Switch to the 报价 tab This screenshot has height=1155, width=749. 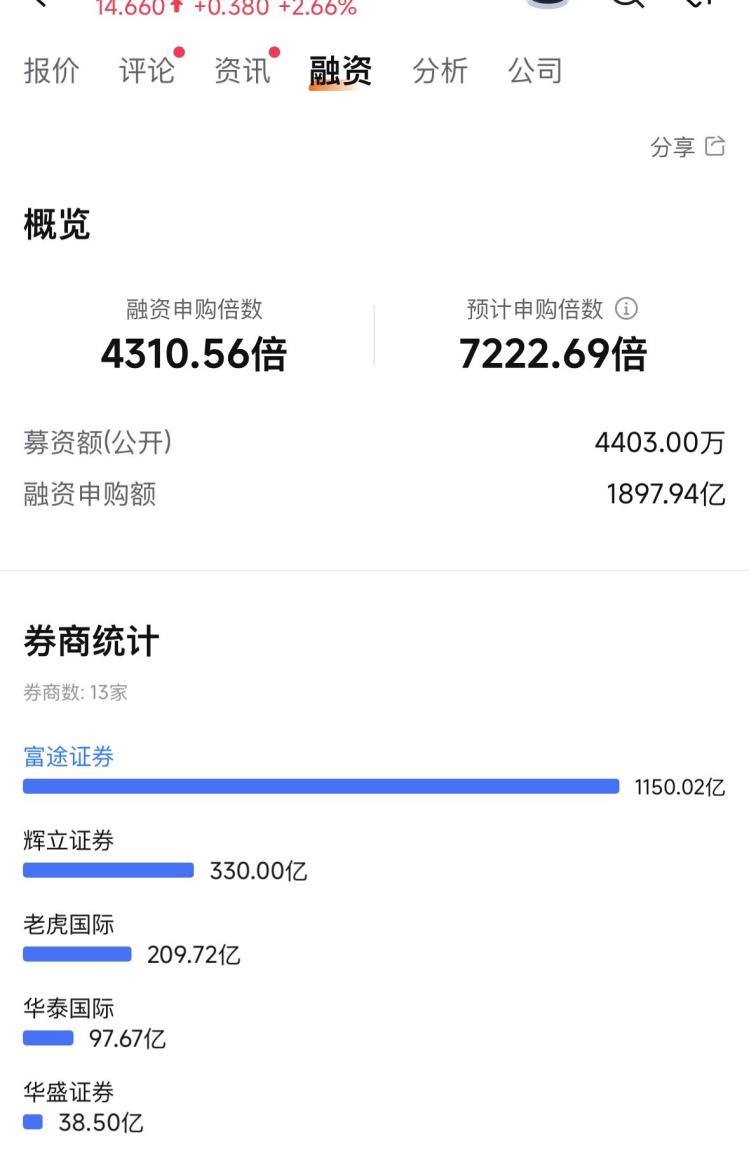point(51,71)
